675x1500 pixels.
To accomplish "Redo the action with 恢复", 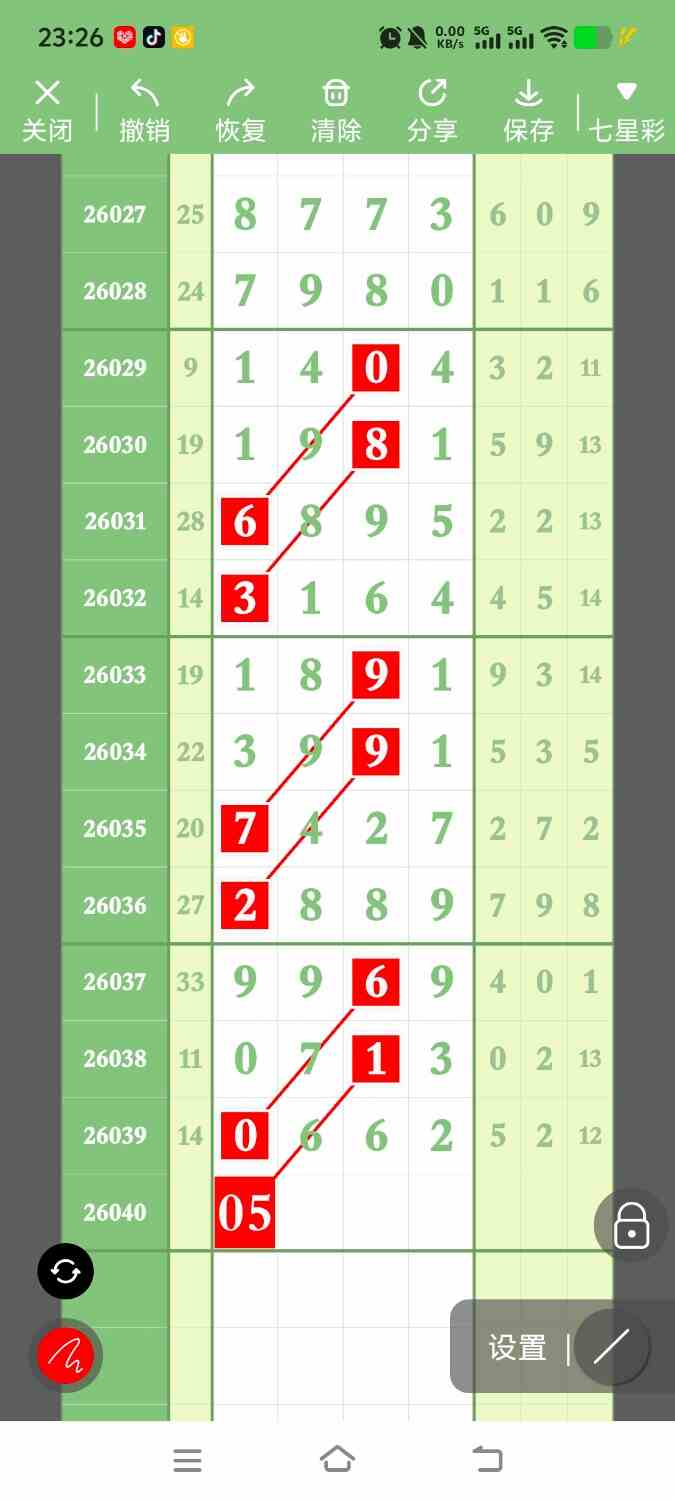I will pyautogui.click(x=240, y=111).
